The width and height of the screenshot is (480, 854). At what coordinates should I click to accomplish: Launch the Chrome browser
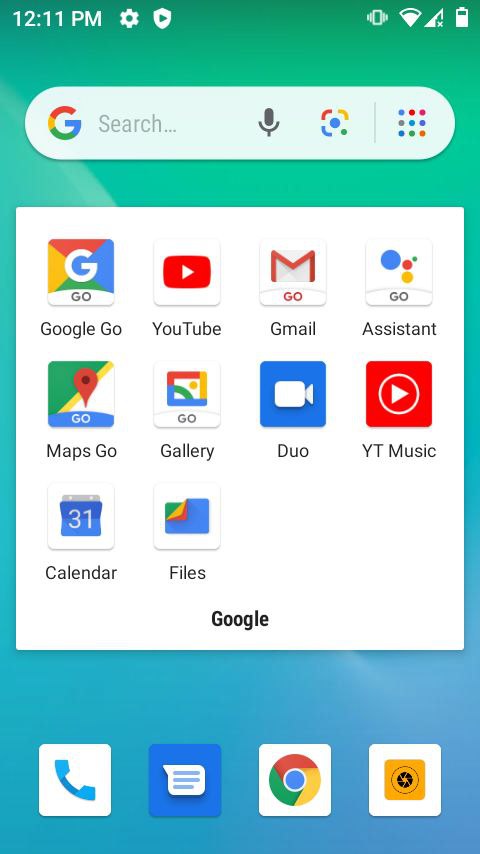(295, 780)
